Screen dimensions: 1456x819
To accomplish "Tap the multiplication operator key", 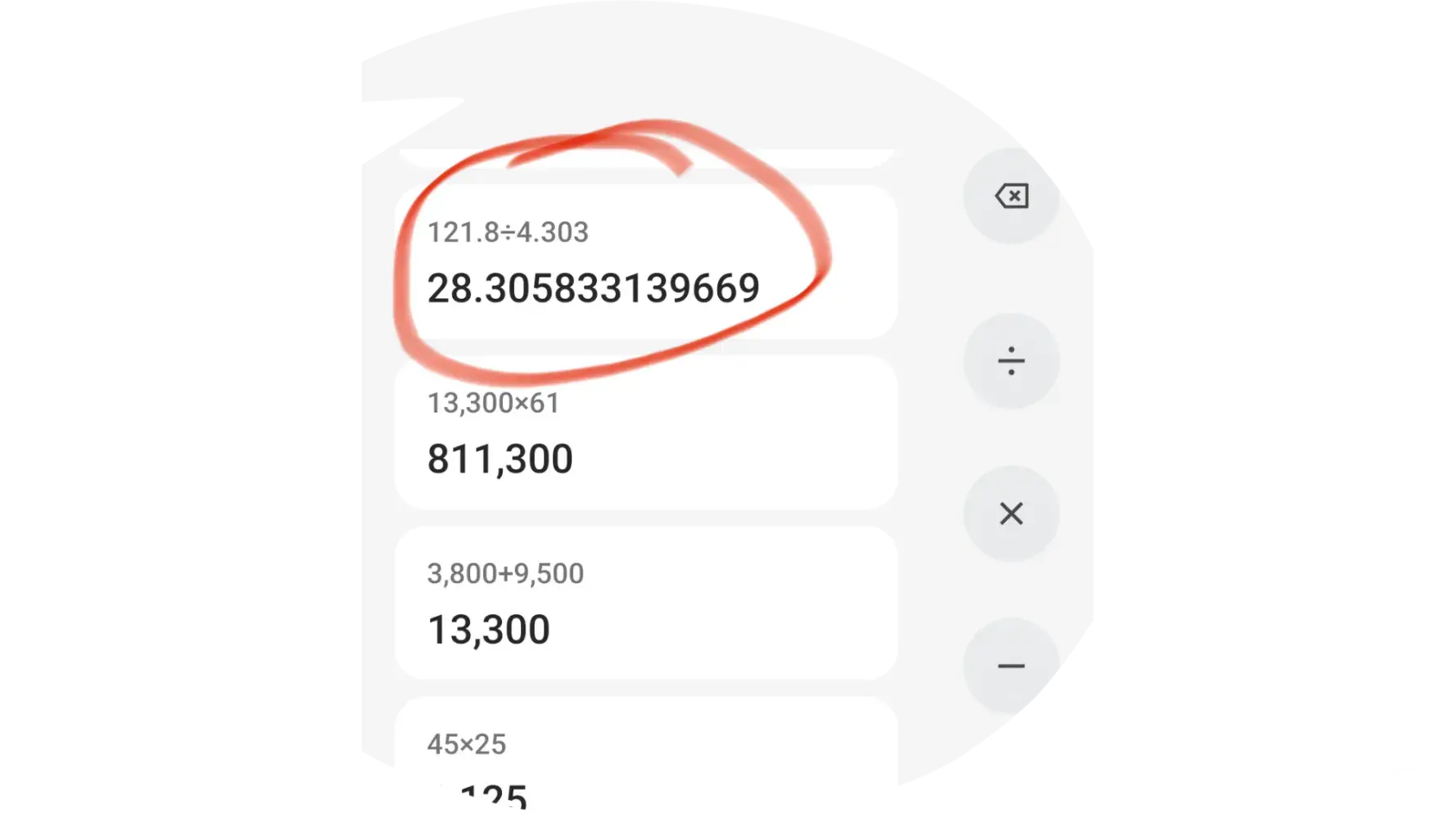I will point(1011,514).
